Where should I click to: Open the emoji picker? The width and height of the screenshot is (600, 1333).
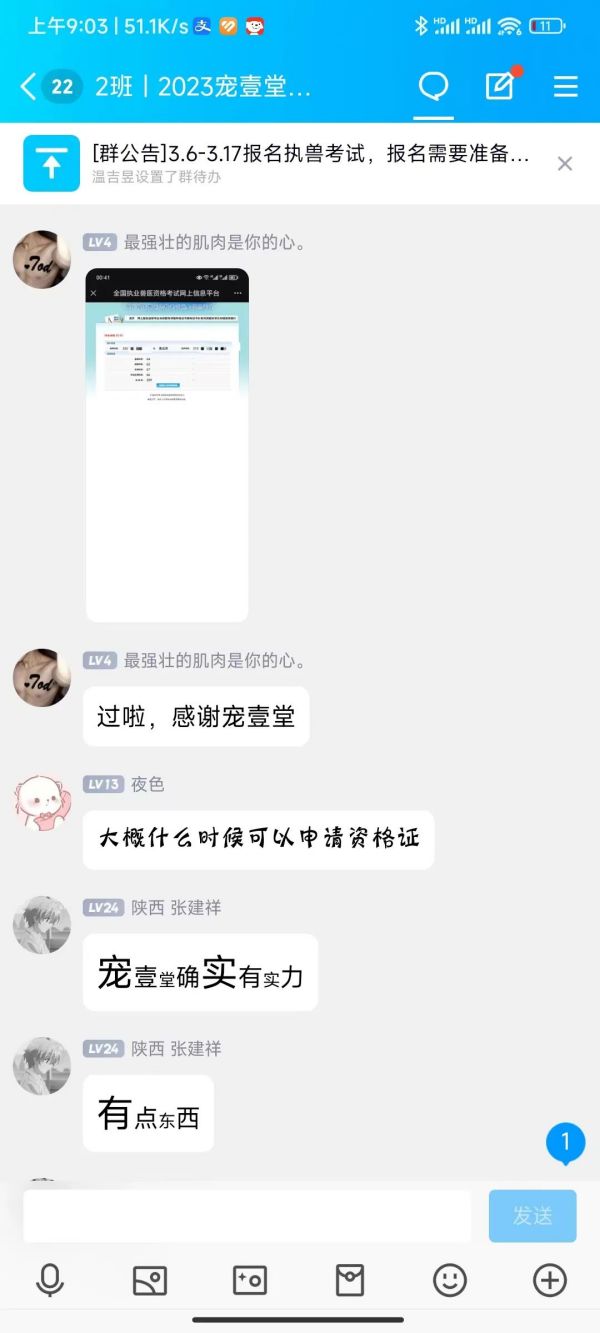[x=450, y=1280]
